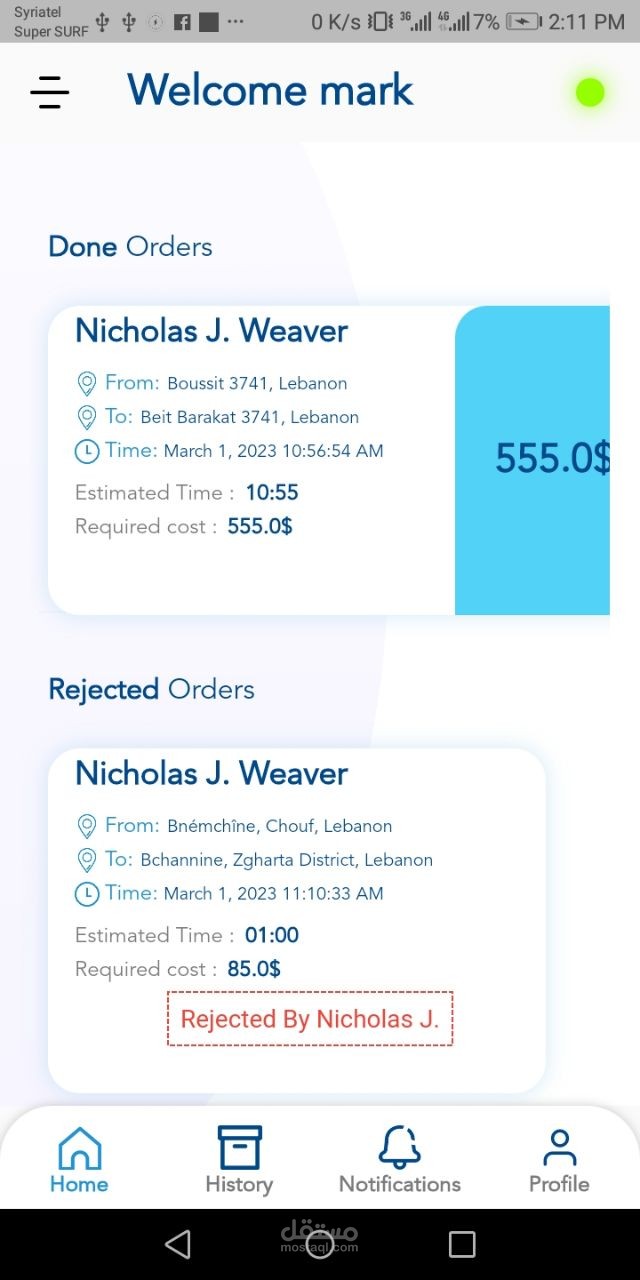Go to the Profile tab
640x1280 pixels.
[x=559, y=1160]
